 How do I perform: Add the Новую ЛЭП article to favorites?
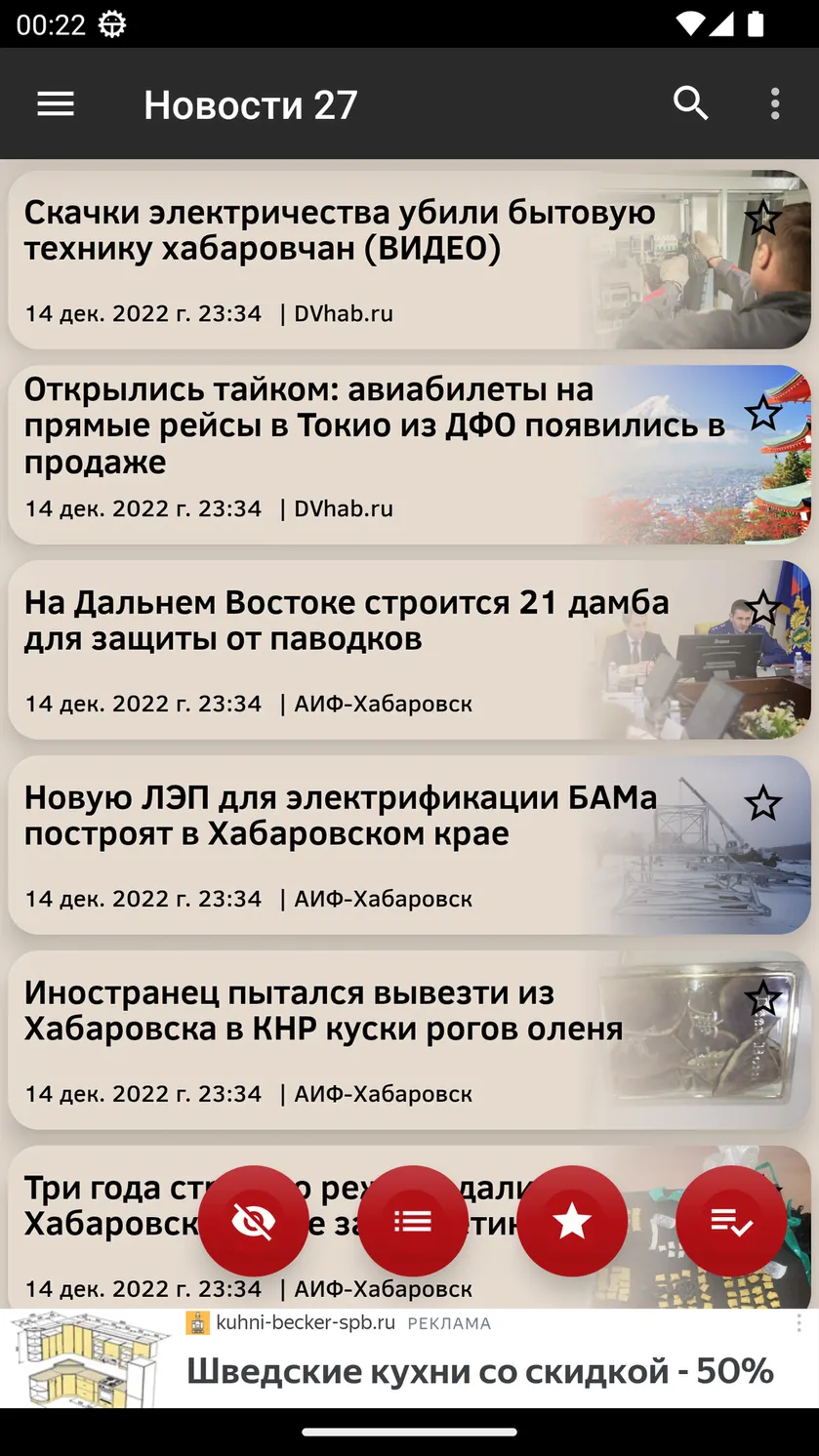762,804
